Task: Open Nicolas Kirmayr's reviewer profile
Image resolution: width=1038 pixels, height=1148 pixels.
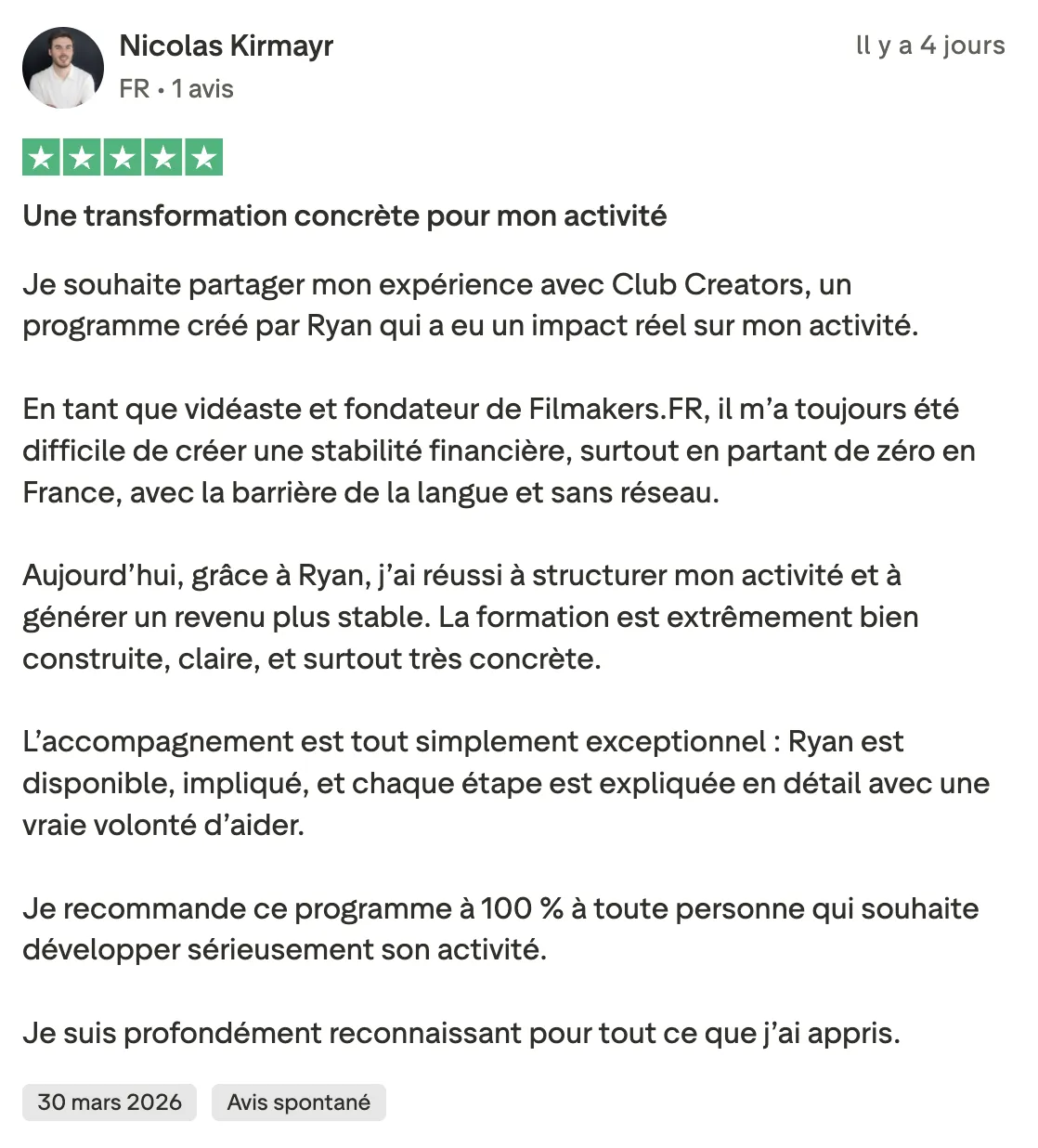Action: 226,46
